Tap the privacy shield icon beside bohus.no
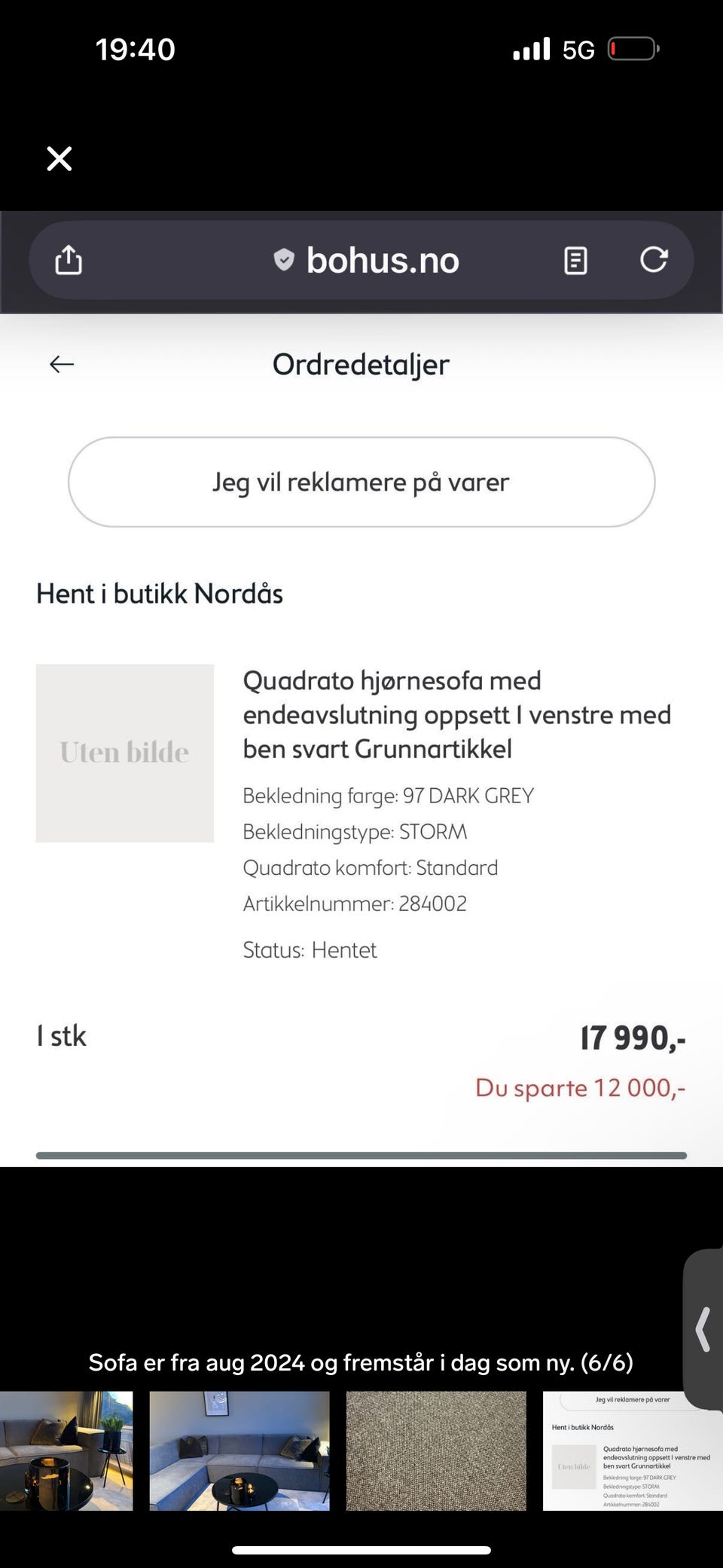This screenshot has height=1568, width=723. click(283, 260)
